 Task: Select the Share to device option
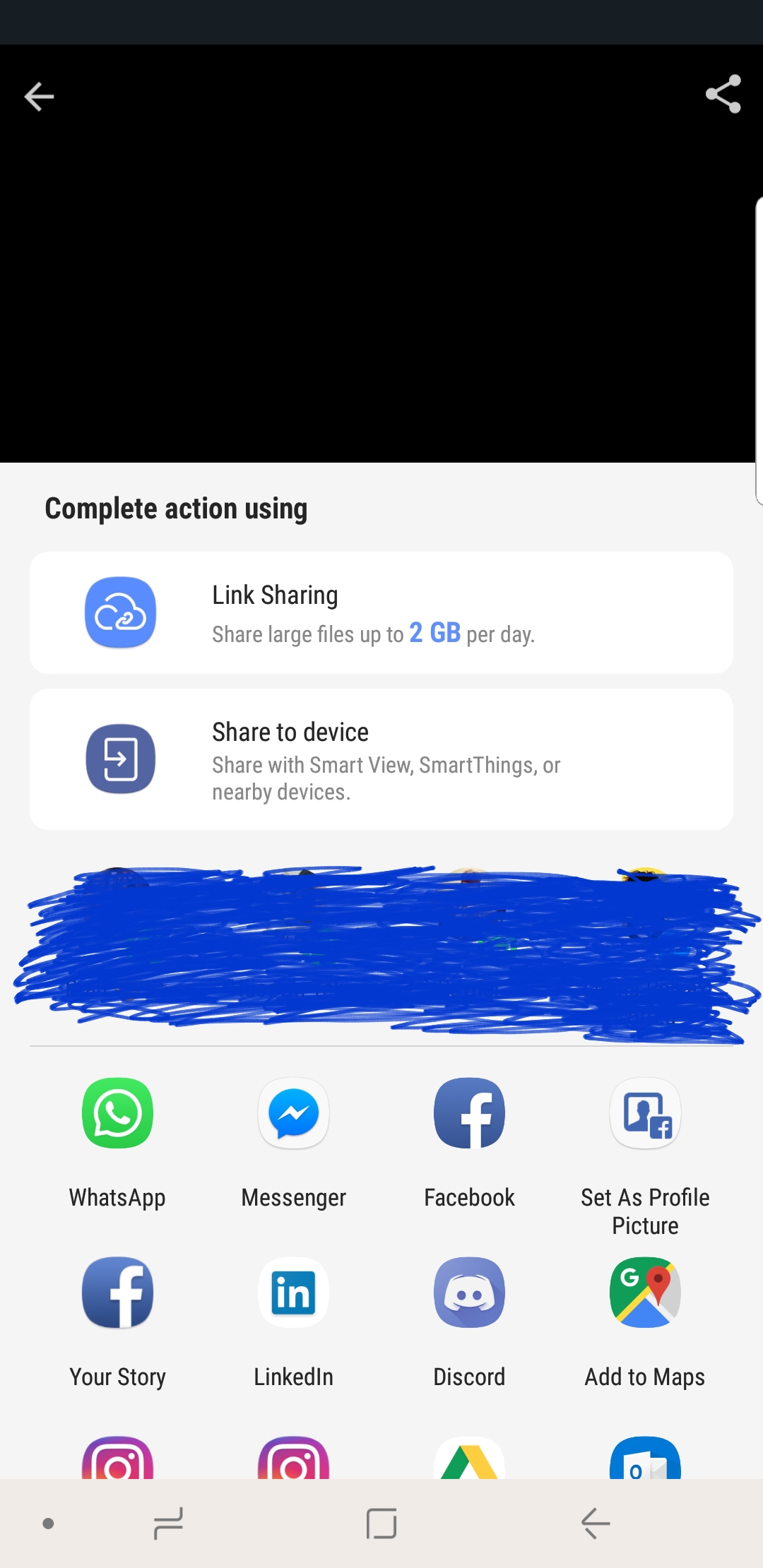click(381, 759)
